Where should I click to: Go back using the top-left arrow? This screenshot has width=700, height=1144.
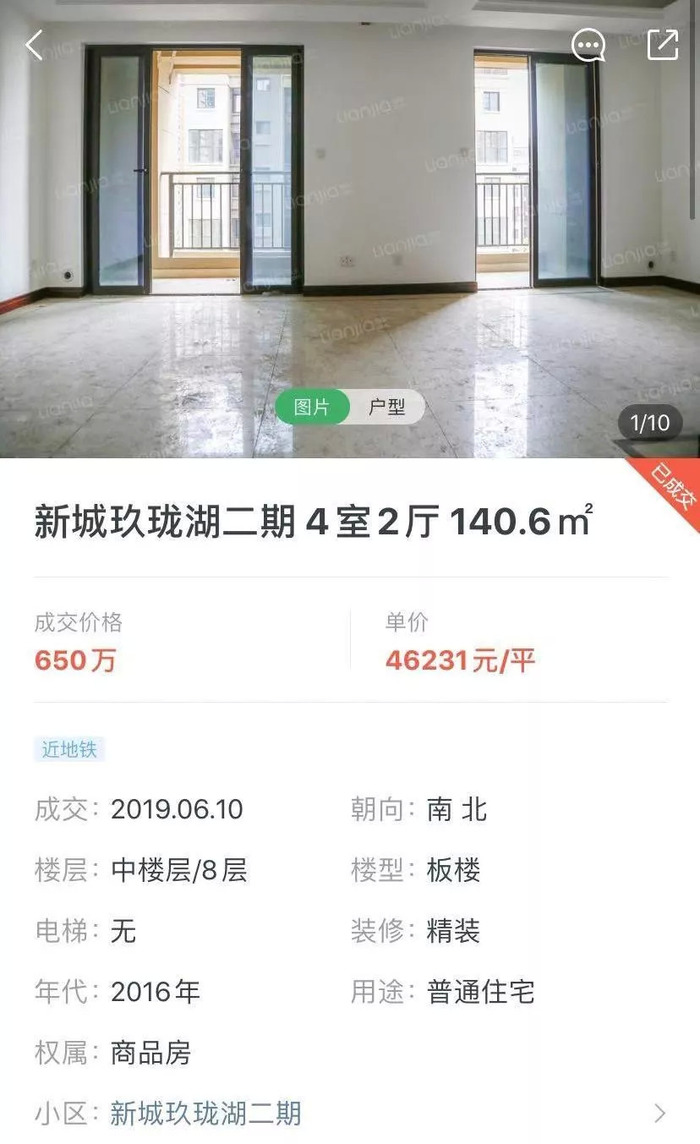[x=35, y=45]
